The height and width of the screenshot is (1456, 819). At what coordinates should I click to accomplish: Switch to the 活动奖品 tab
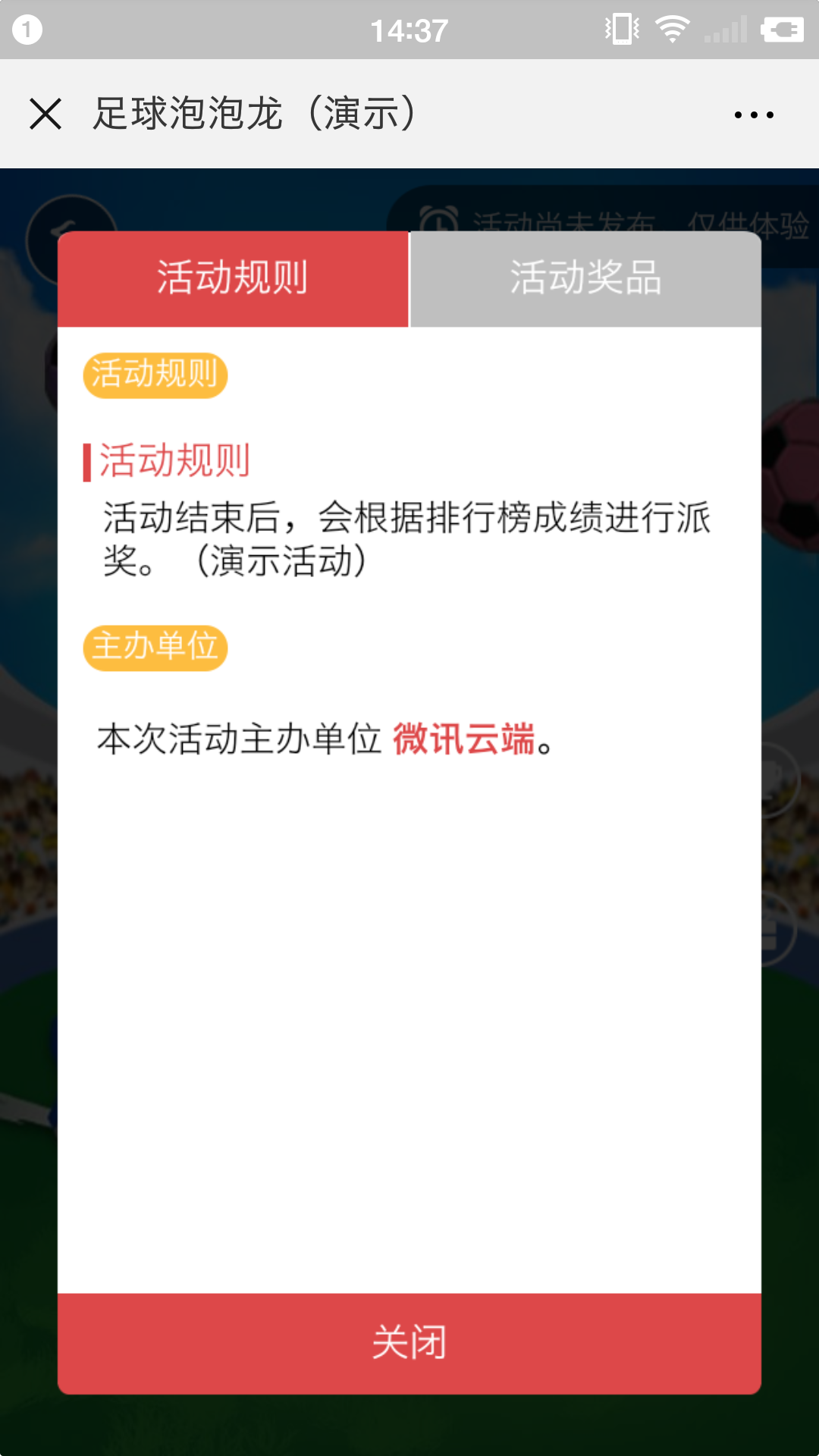tap(585, 278)
